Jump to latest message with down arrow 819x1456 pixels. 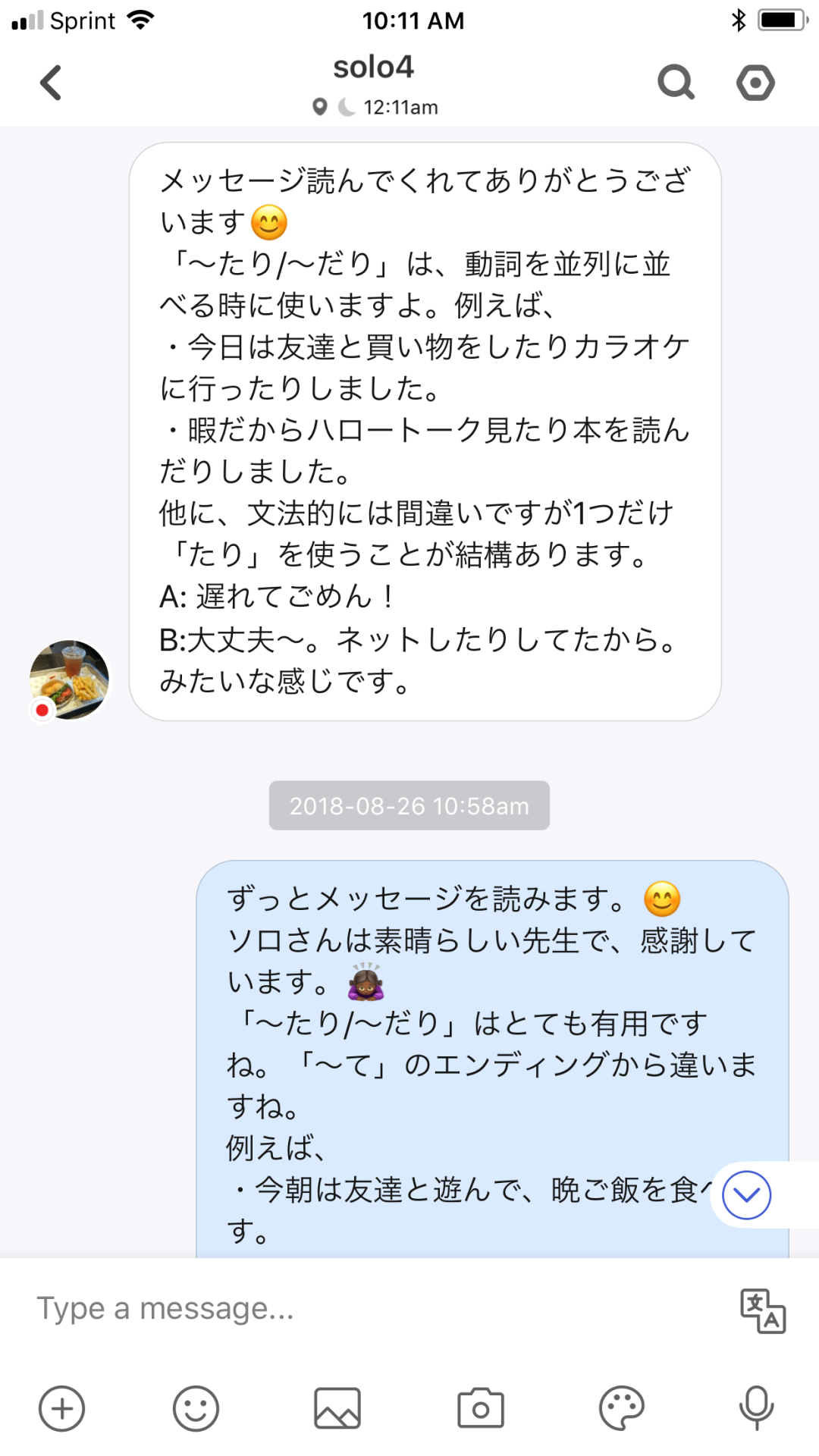click(x=746, y=1195)
